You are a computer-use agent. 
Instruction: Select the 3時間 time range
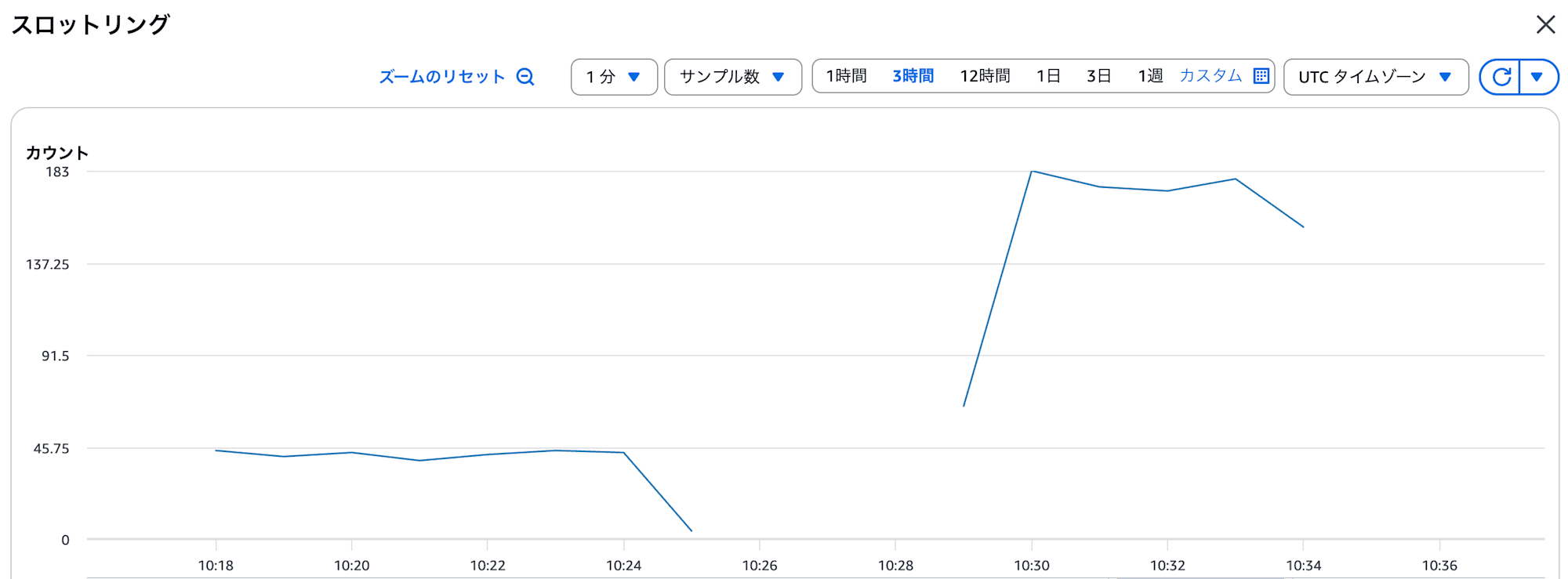point(913,76)
